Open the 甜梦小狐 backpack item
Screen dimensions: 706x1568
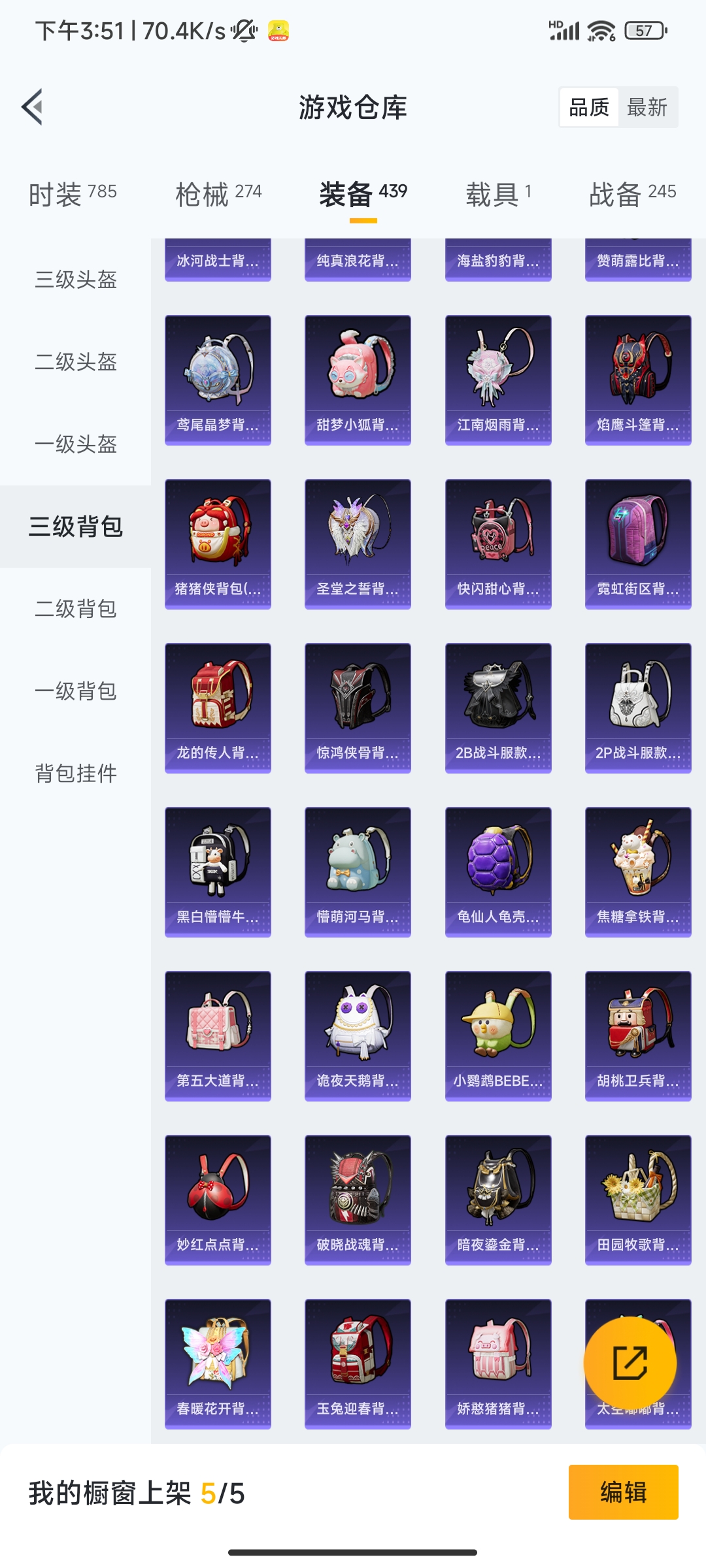(358, 380)
